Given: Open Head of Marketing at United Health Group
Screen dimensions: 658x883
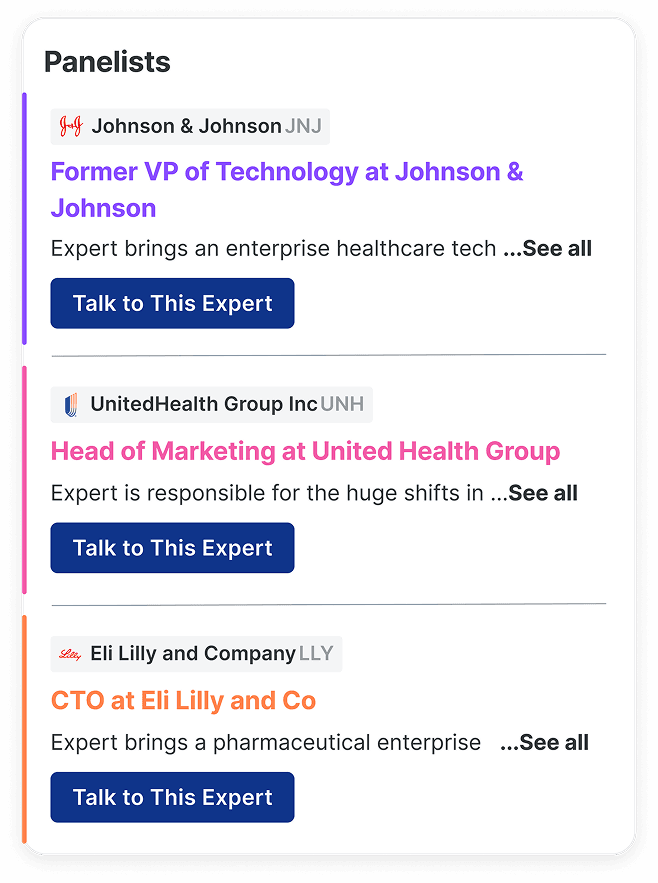Looking at the screenshot, I should [x=305, y=451].
